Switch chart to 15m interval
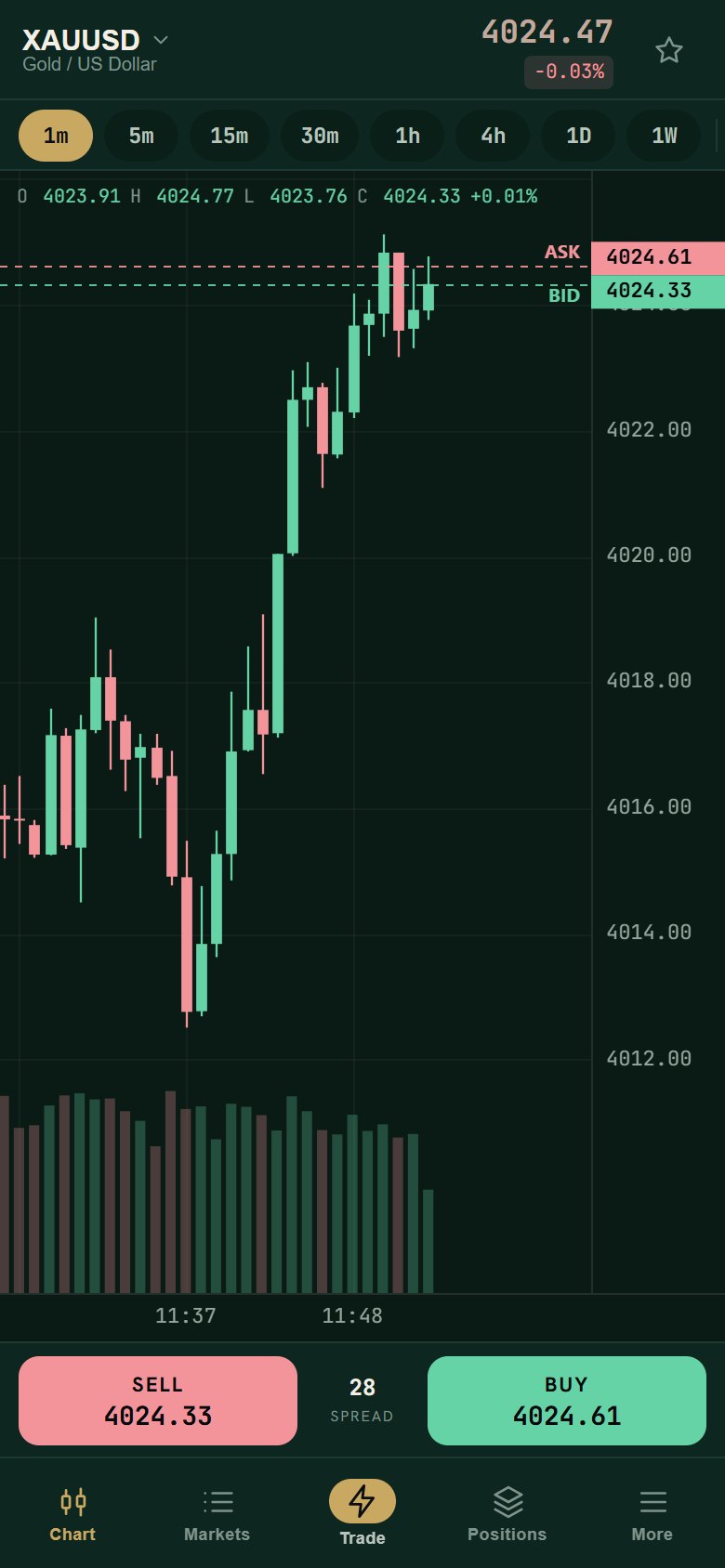The width and height of the screenshot is (725, 1568). point(230,136)
